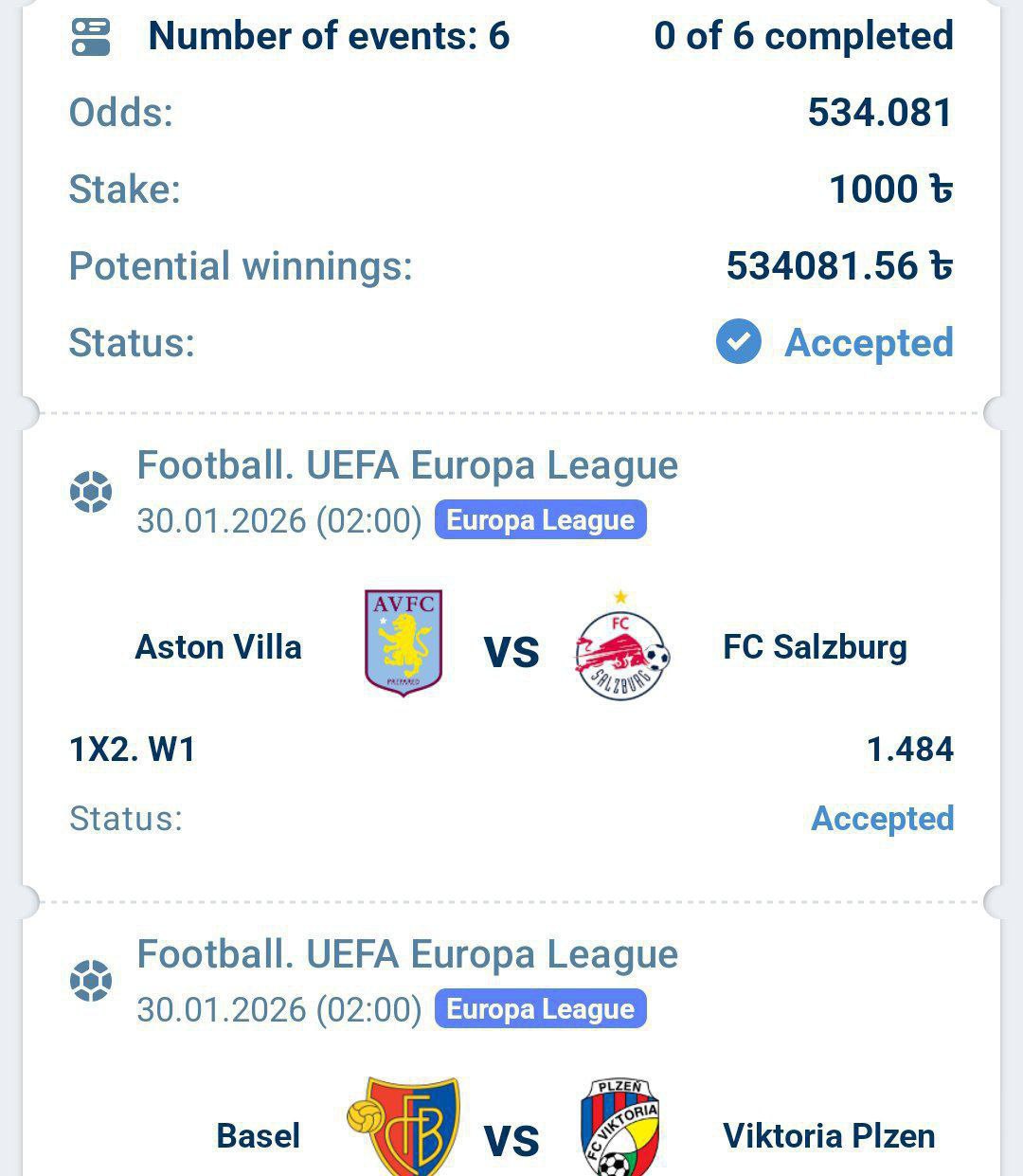Tap the Europa League tag above Basel

(x=540, y=1009)
